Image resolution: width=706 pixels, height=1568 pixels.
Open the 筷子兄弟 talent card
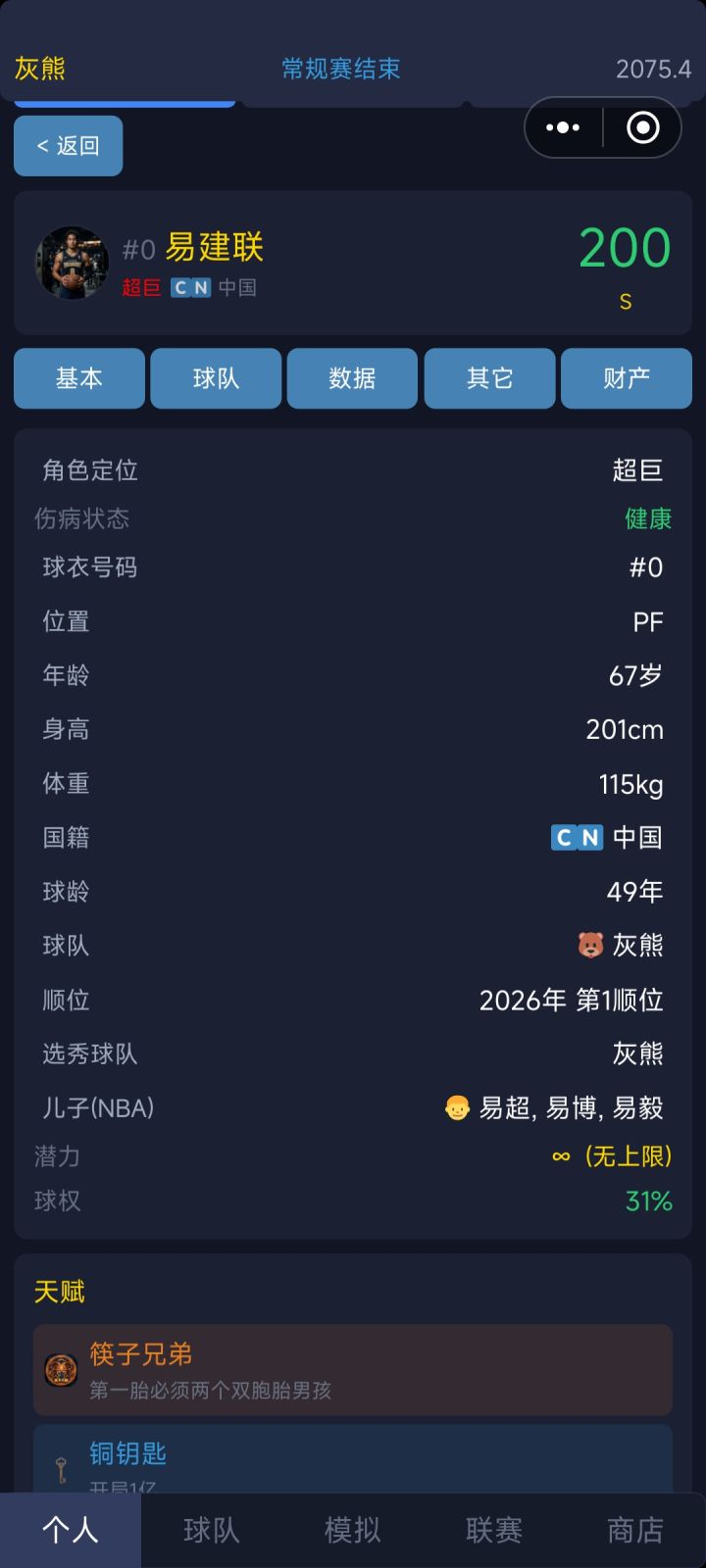pos(353,1370)
